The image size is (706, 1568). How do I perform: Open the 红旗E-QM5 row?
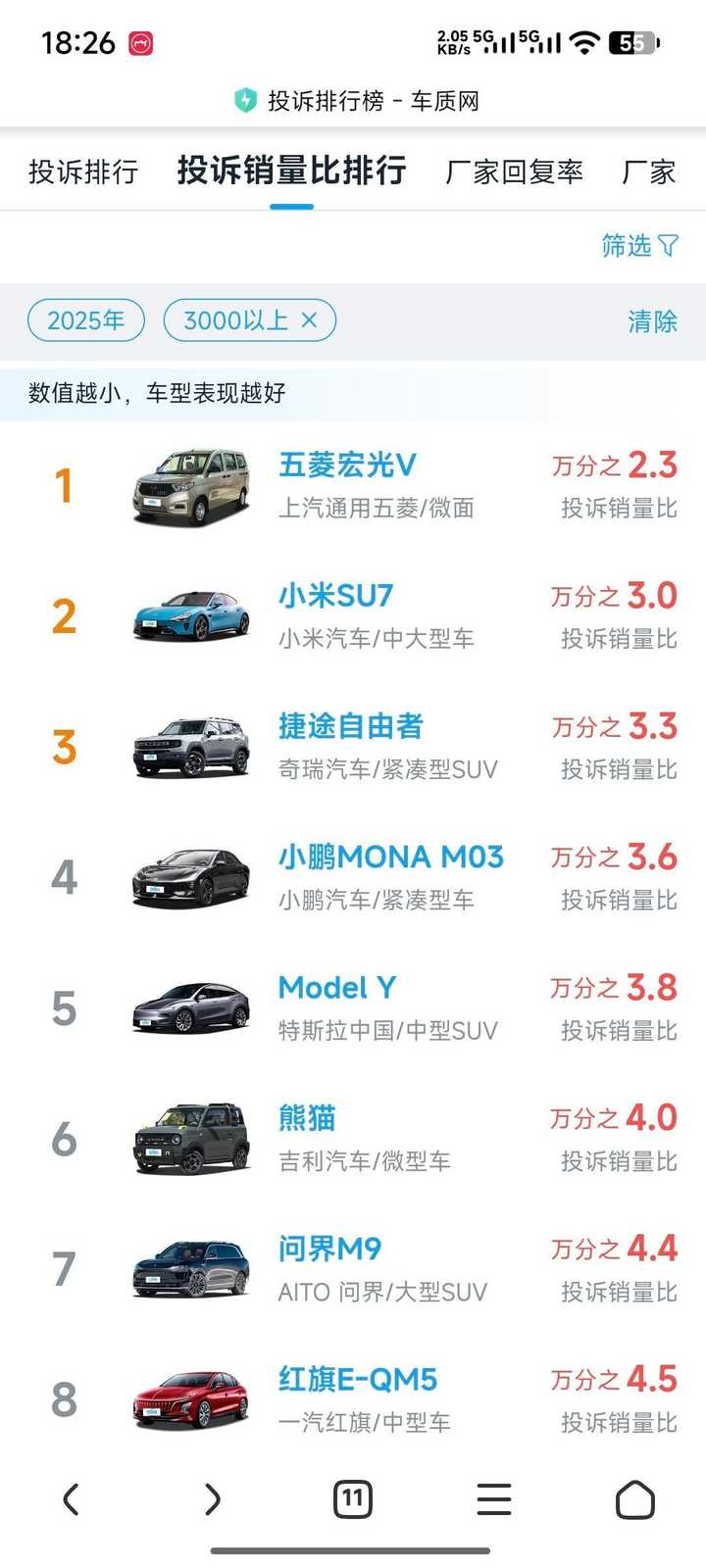click(357, 1380)
